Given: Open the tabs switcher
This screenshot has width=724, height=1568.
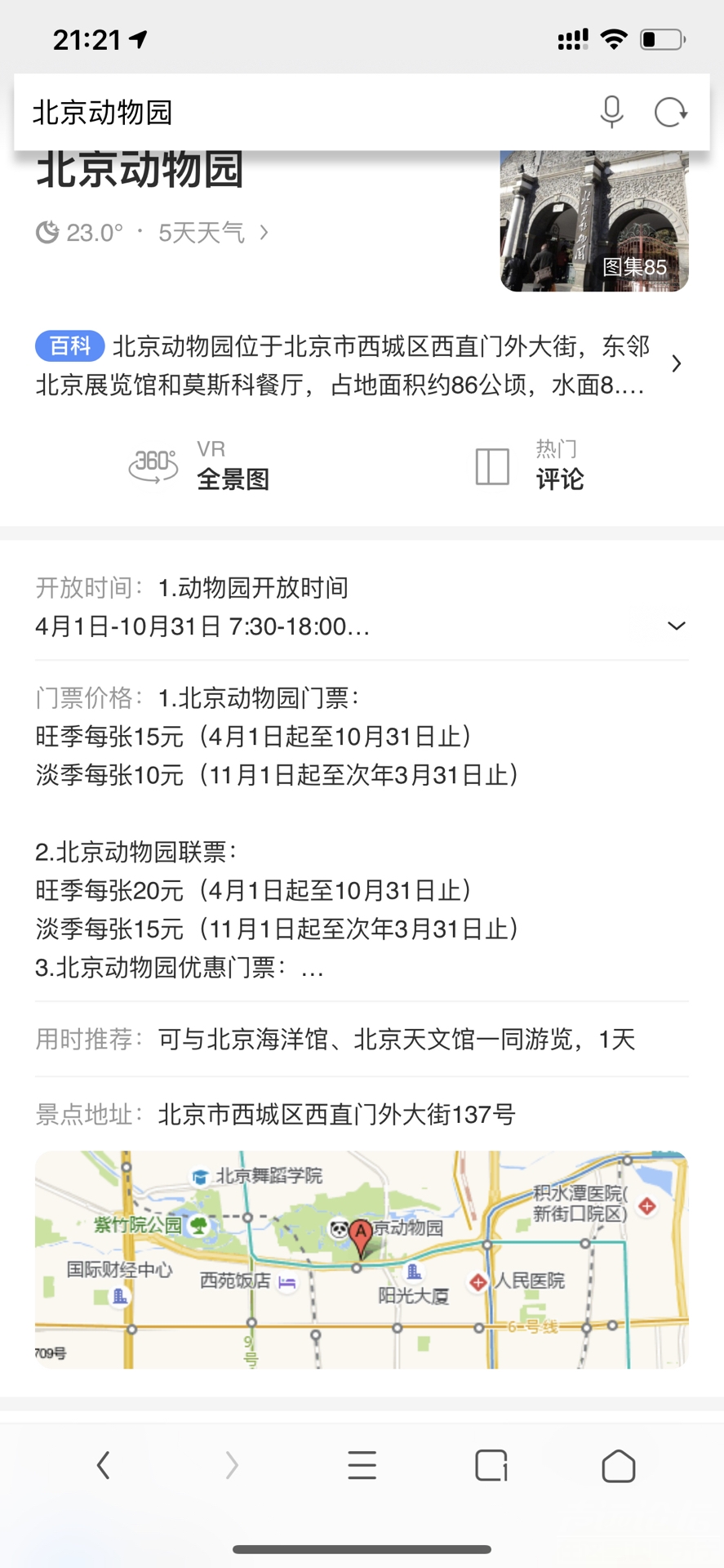Looking at the screenshot, I should [491, 1466].
